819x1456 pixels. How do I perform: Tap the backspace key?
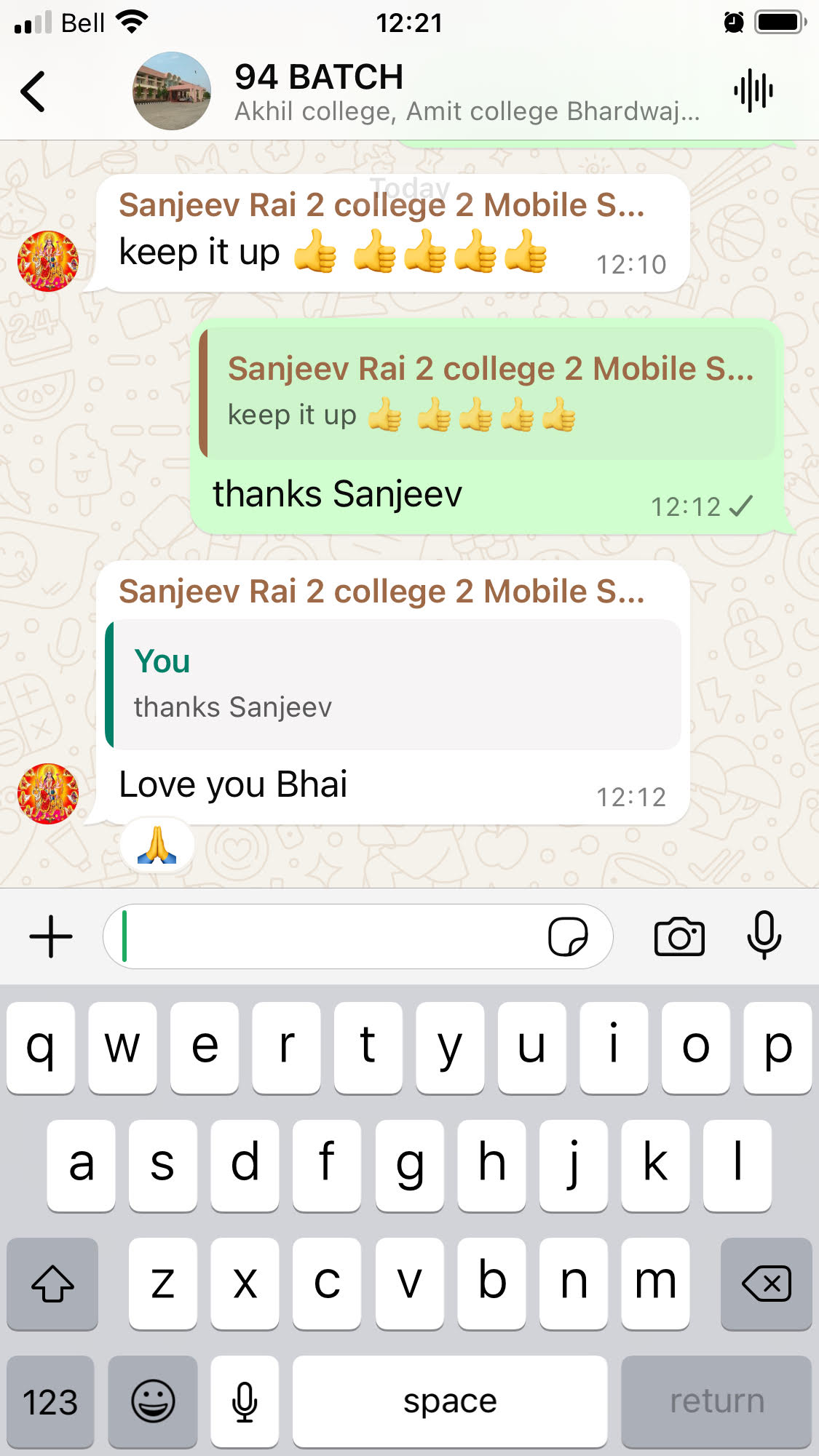click(x=766, y=1284)
